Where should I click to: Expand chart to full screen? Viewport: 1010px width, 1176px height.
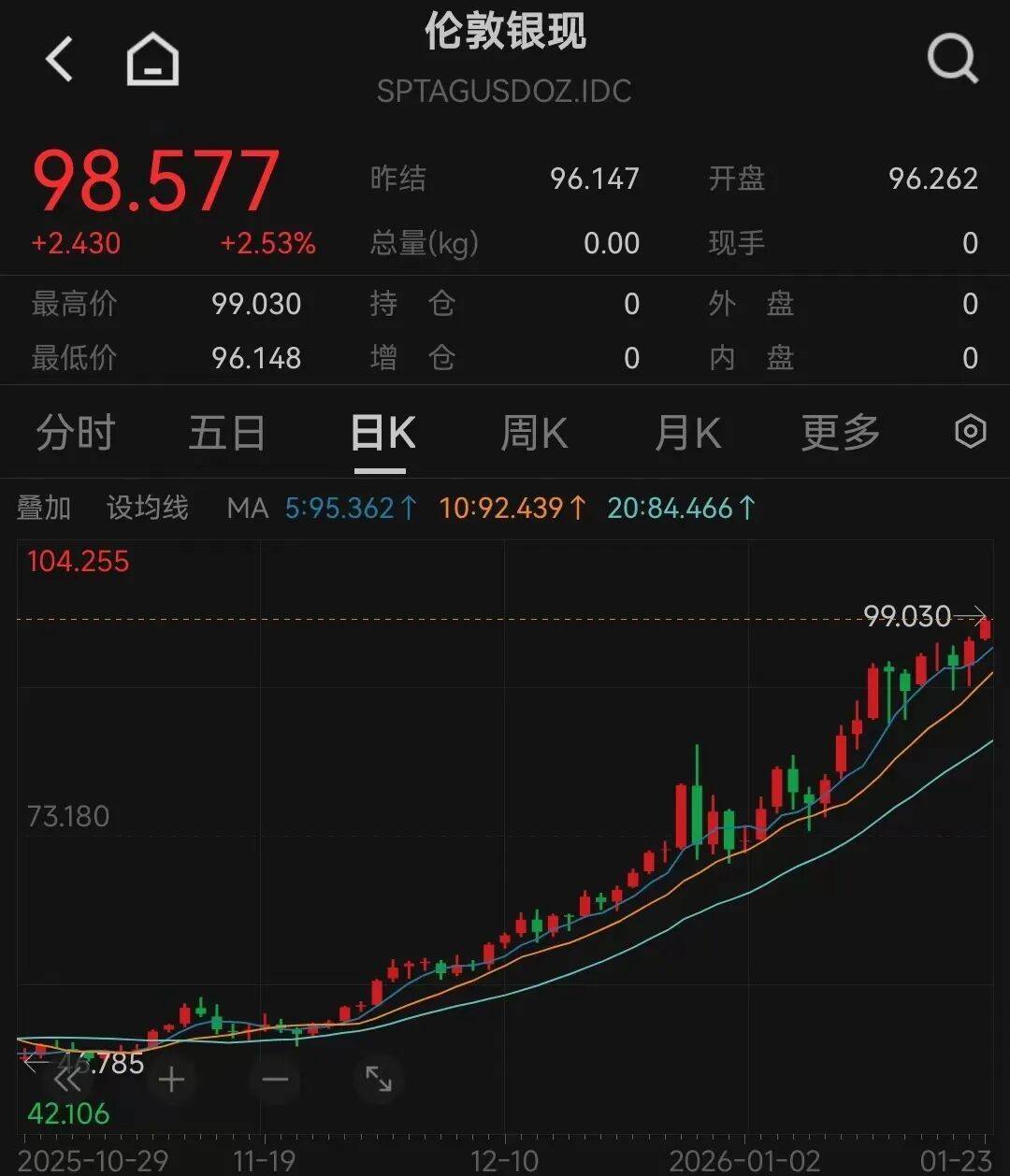(x=378, y=1079)
